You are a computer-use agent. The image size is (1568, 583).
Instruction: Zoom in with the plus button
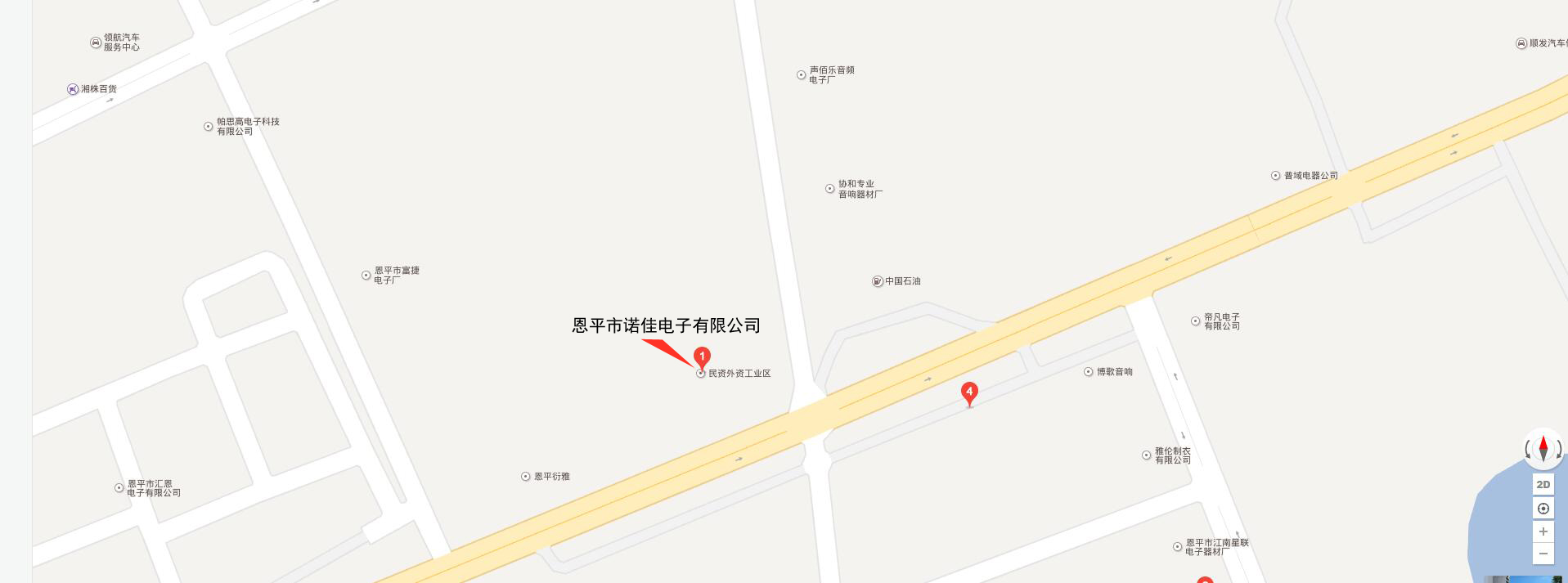(1543, 531)
